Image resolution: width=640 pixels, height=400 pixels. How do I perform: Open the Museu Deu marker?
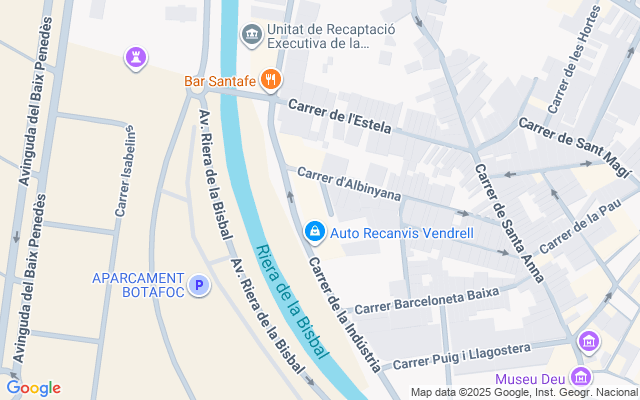581,377
